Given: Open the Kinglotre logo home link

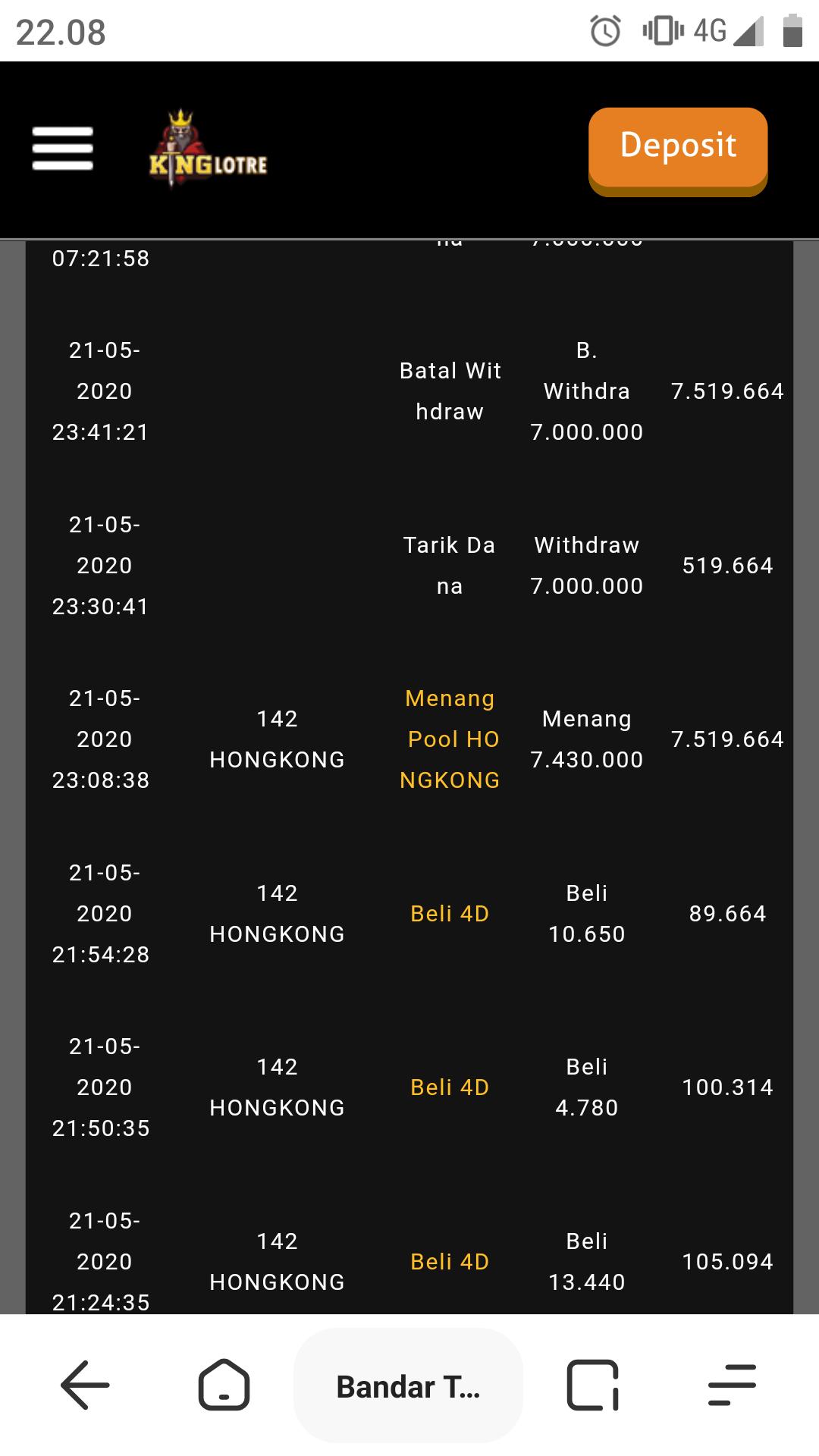Looking at the screenshot, I should point(208,149).
